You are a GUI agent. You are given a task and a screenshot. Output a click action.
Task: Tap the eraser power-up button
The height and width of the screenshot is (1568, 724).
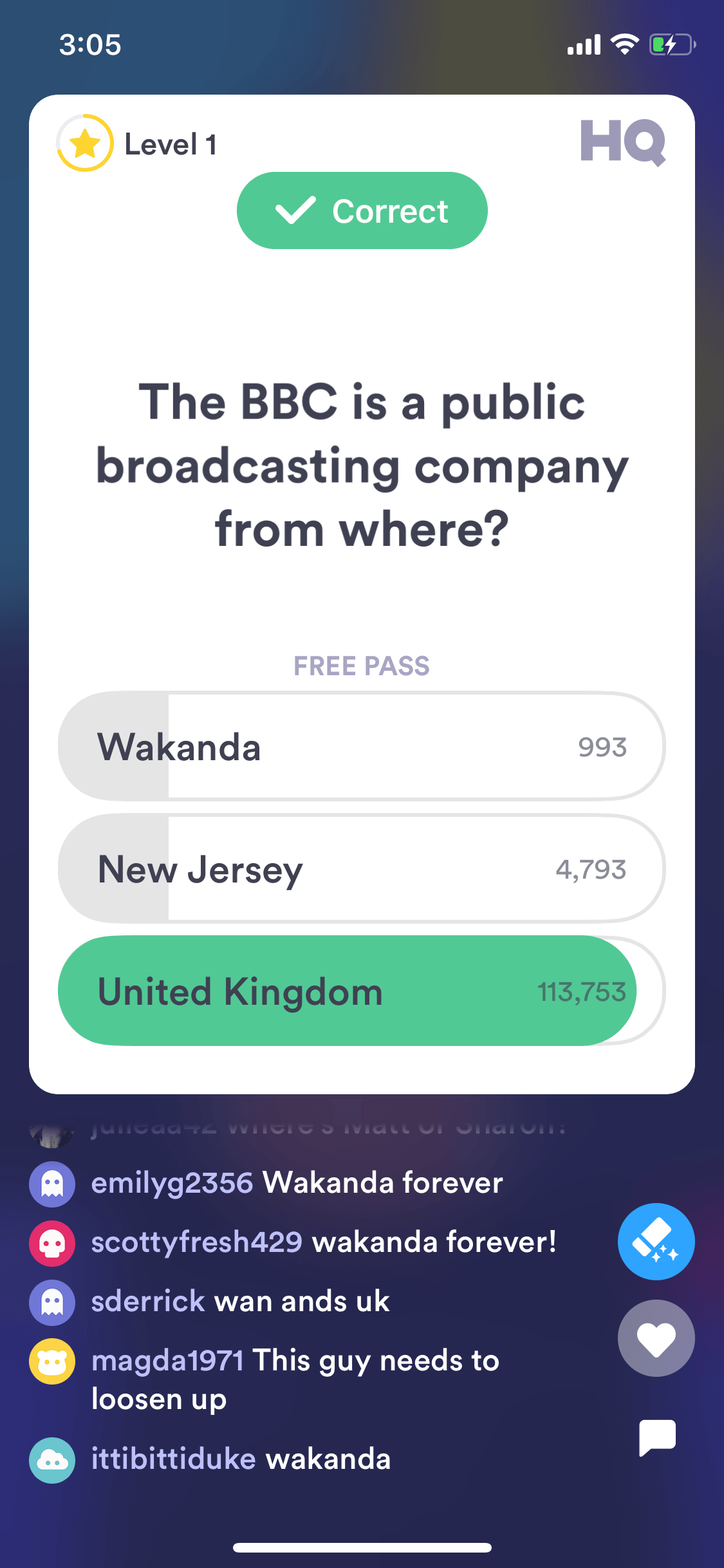pos(656,1241)
